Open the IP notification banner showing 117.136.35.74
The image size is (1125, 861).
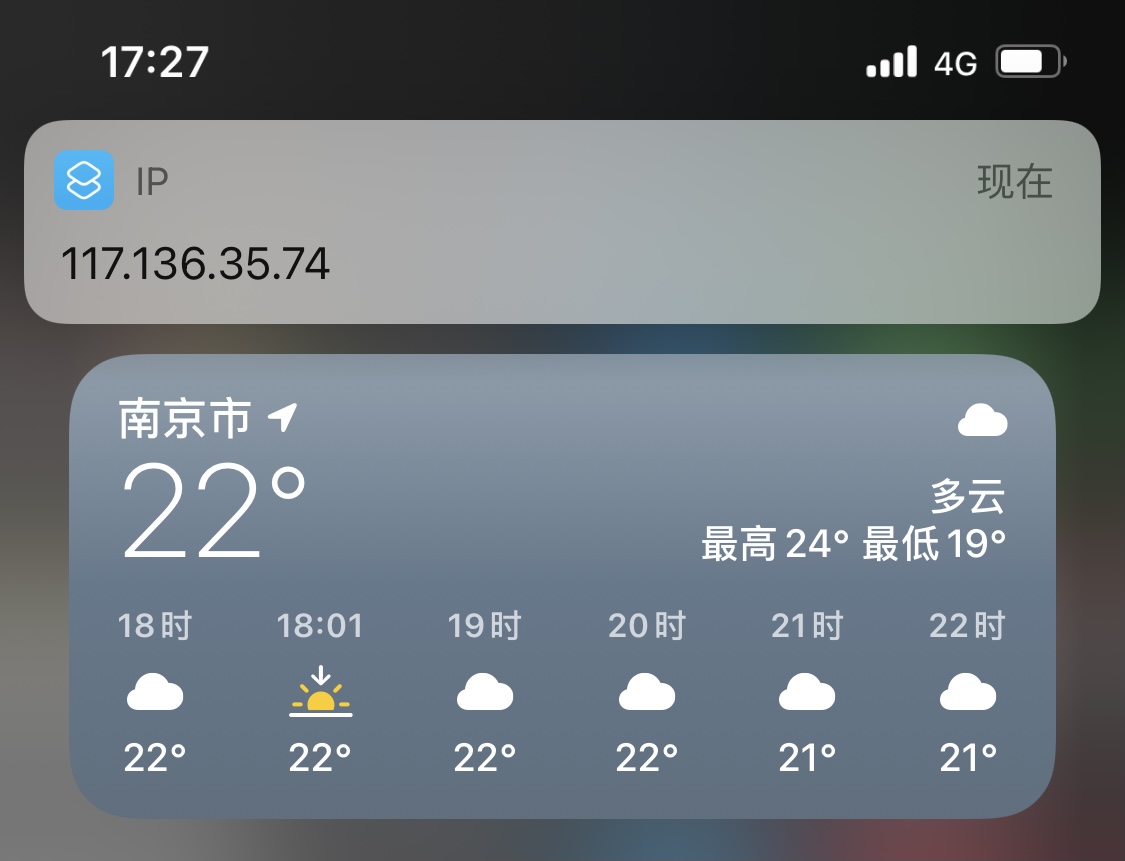click(561, 223)
